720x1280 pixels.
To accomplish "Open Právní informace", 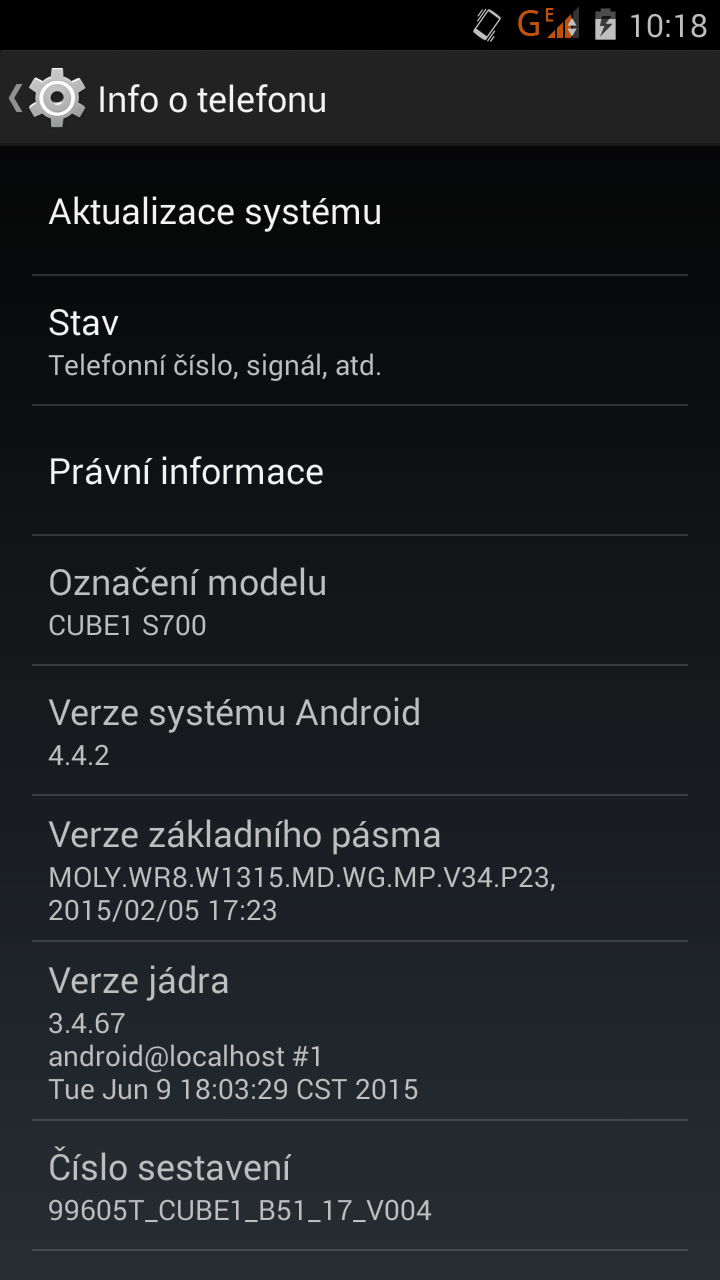I will coord(360,470).
